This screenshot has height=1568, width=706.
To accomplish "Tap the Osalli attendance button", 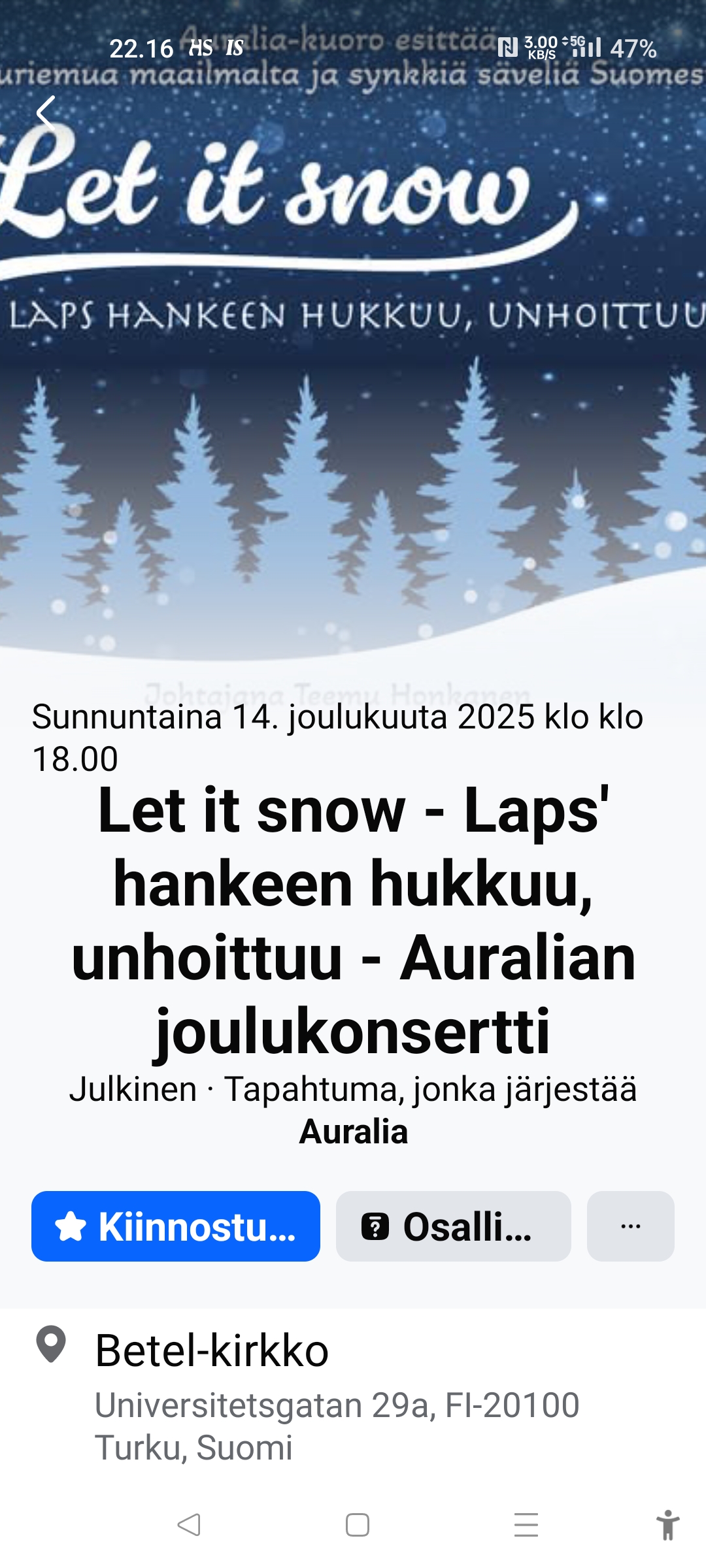I will pyautogui.click(x=453, y=1226).
